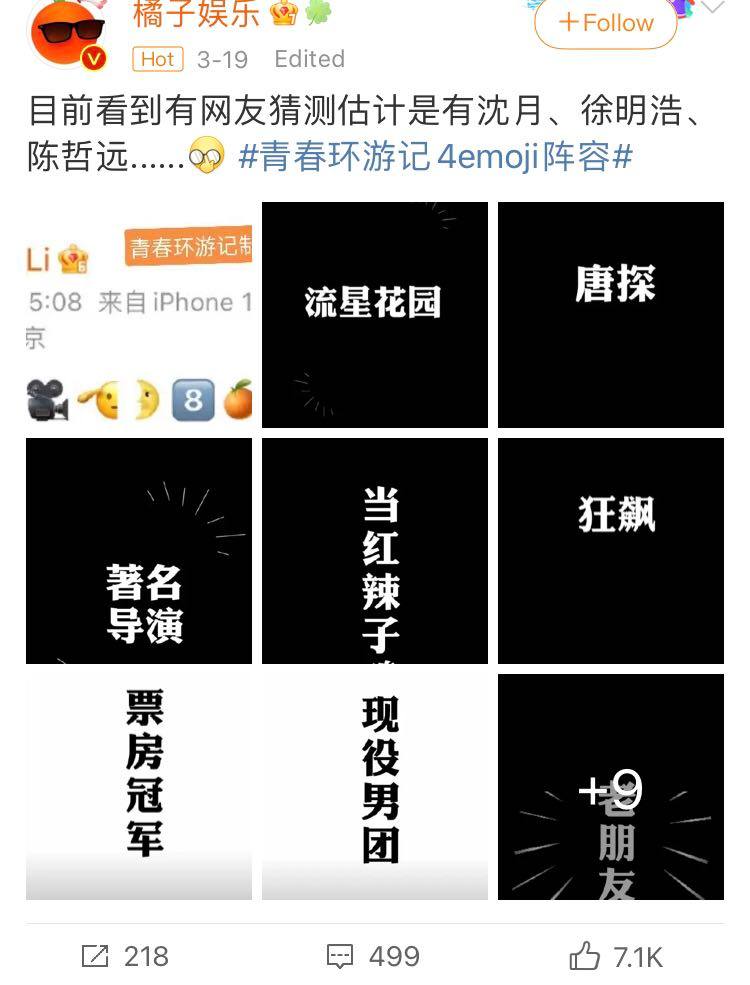750x985 pixels.
Task: Expand the post options chevron
Action: tap(712, 8)
